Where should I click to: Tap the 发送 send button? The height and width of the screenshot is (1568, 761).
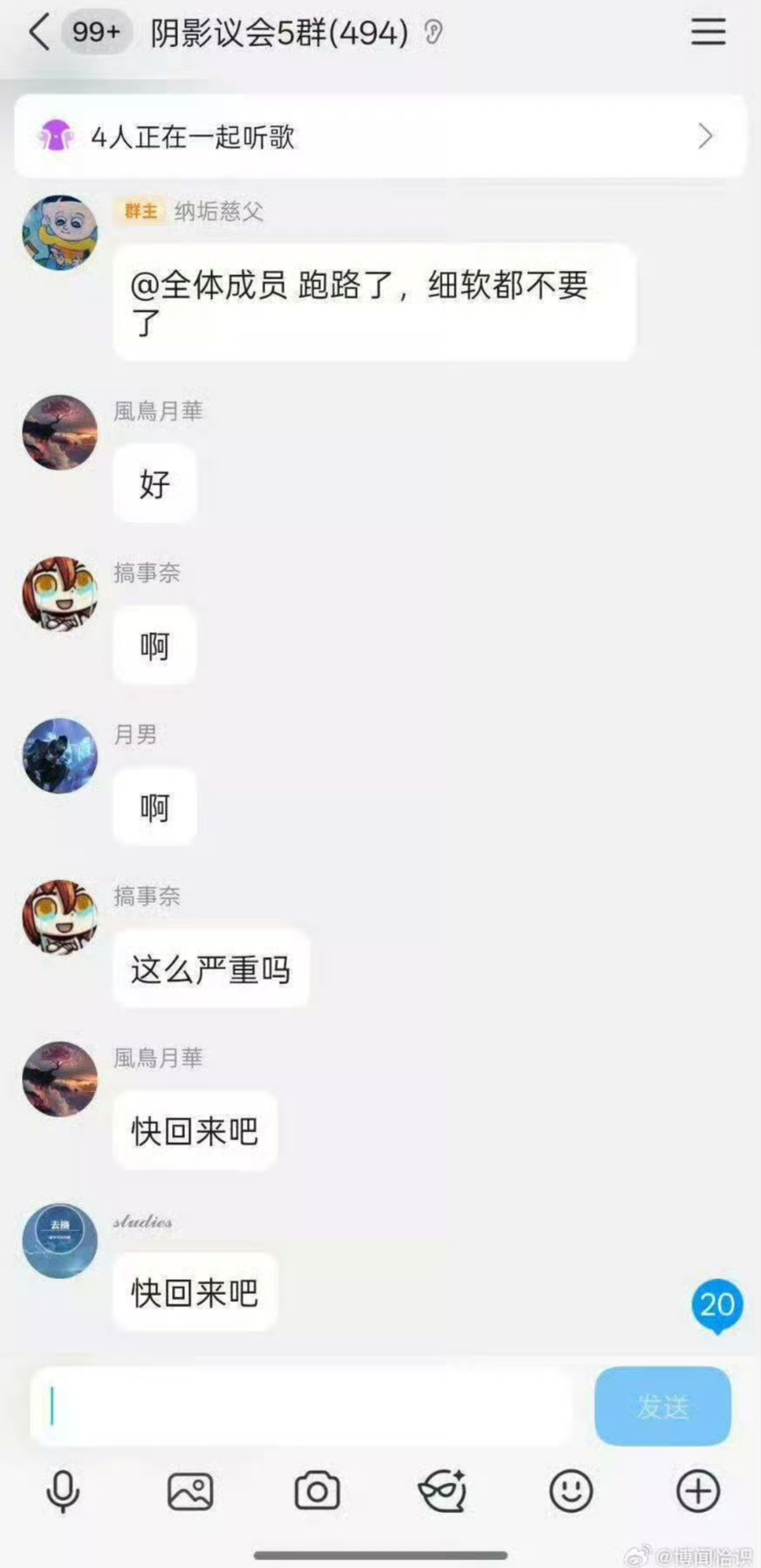click(662, 1406)
